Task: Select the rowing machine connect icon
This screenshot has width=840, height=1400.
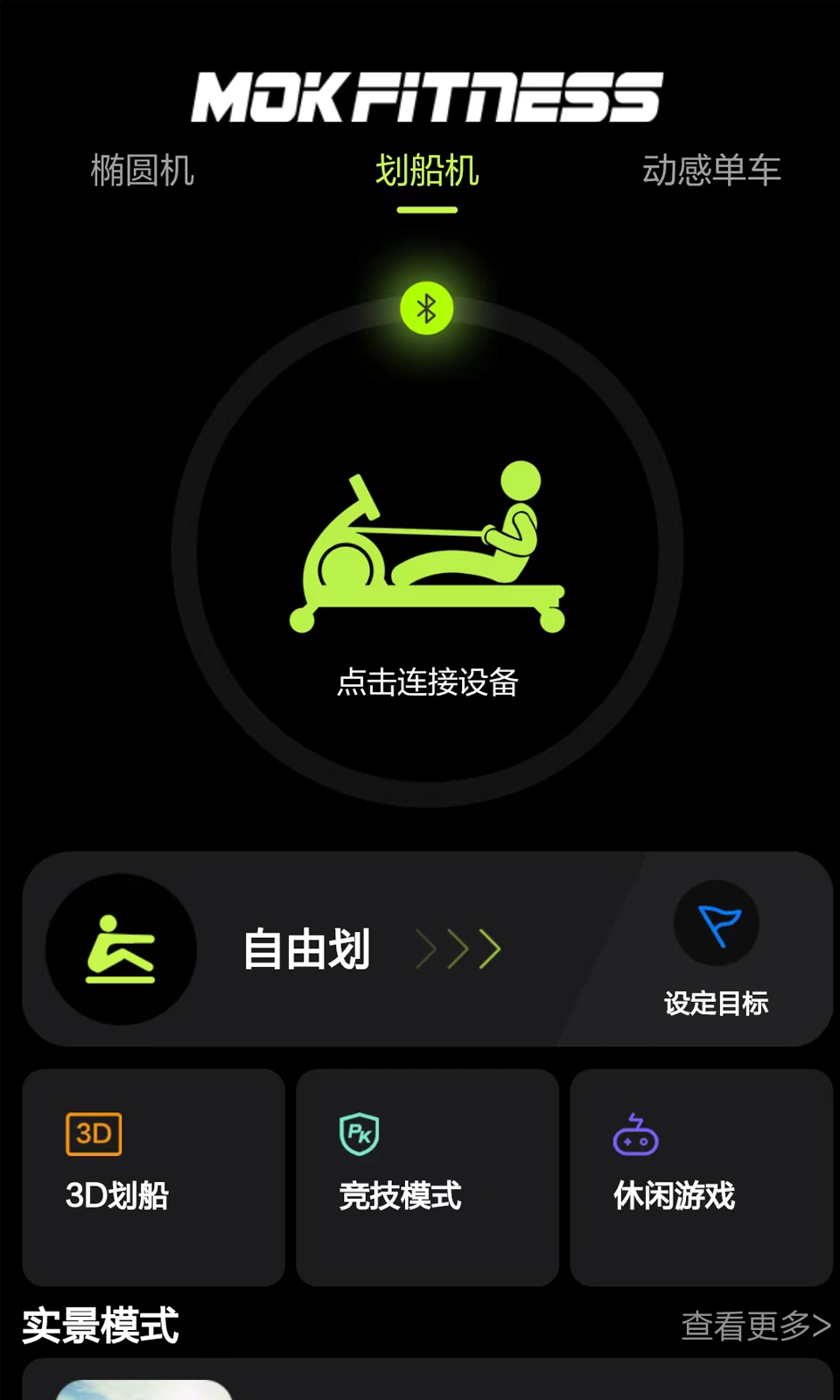Action: pos(426,547)
